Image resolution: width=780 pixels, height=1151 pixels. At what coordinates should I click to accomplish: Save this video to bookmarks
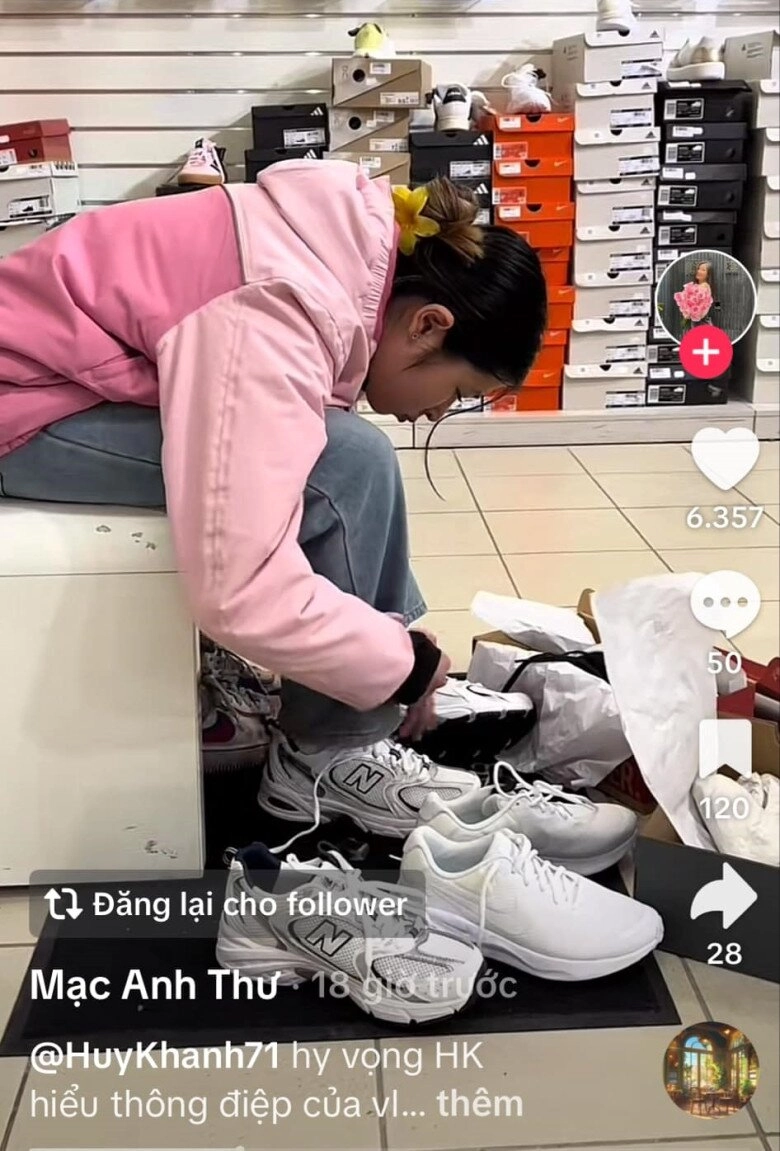[x=725, y=749]
